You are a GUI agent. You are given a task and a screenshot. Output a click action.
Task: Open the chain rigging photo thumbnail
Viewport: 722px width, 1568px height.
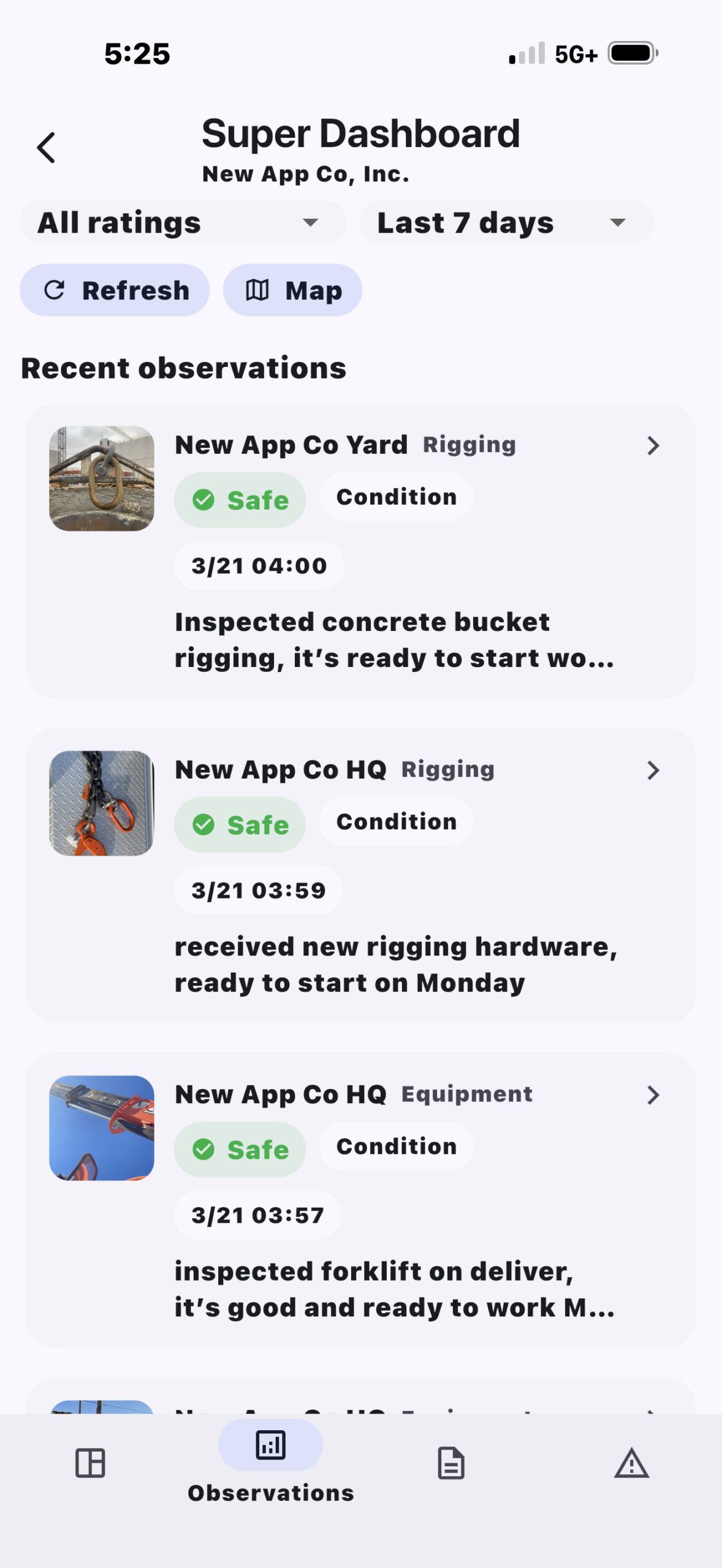(101, 803)
